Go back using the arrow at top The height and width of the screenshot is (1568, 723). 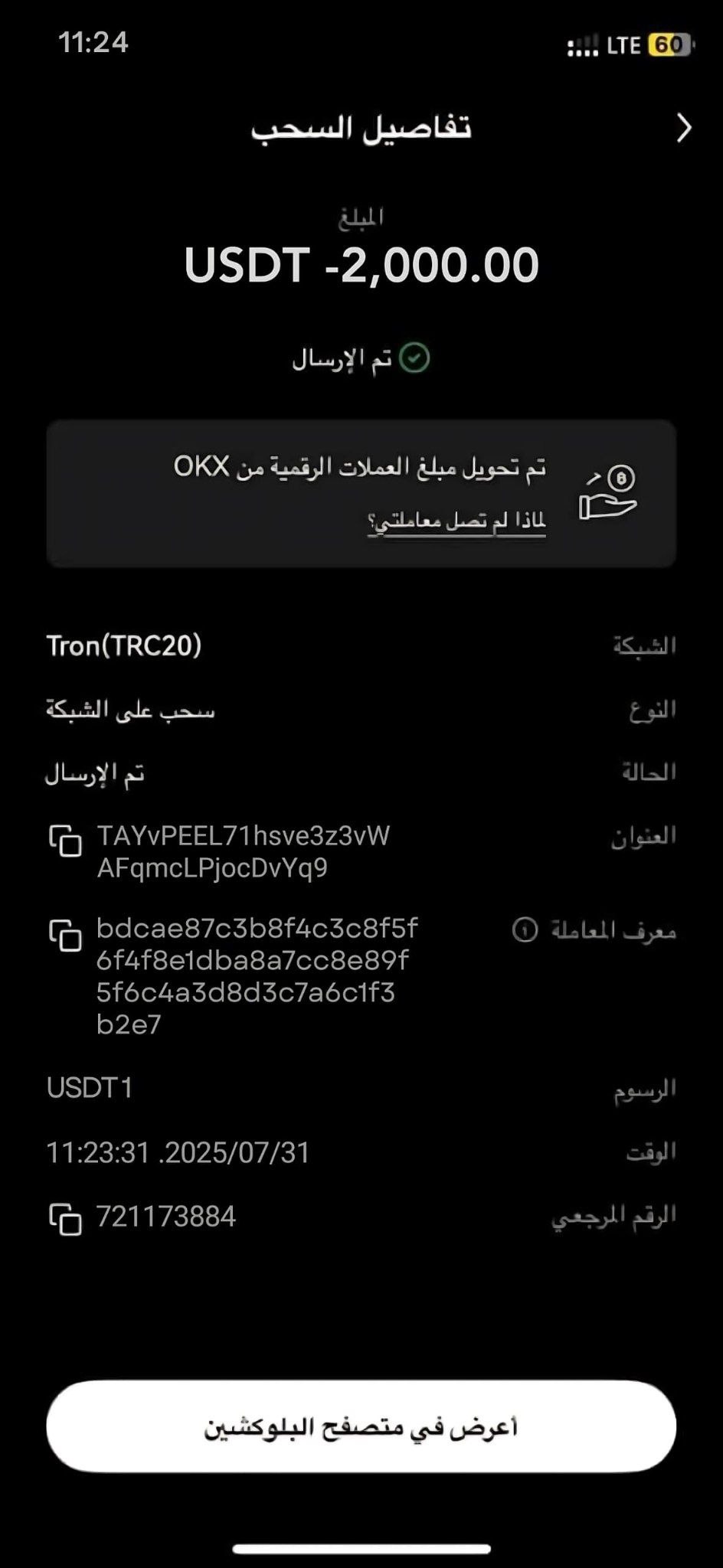(684, 128)
